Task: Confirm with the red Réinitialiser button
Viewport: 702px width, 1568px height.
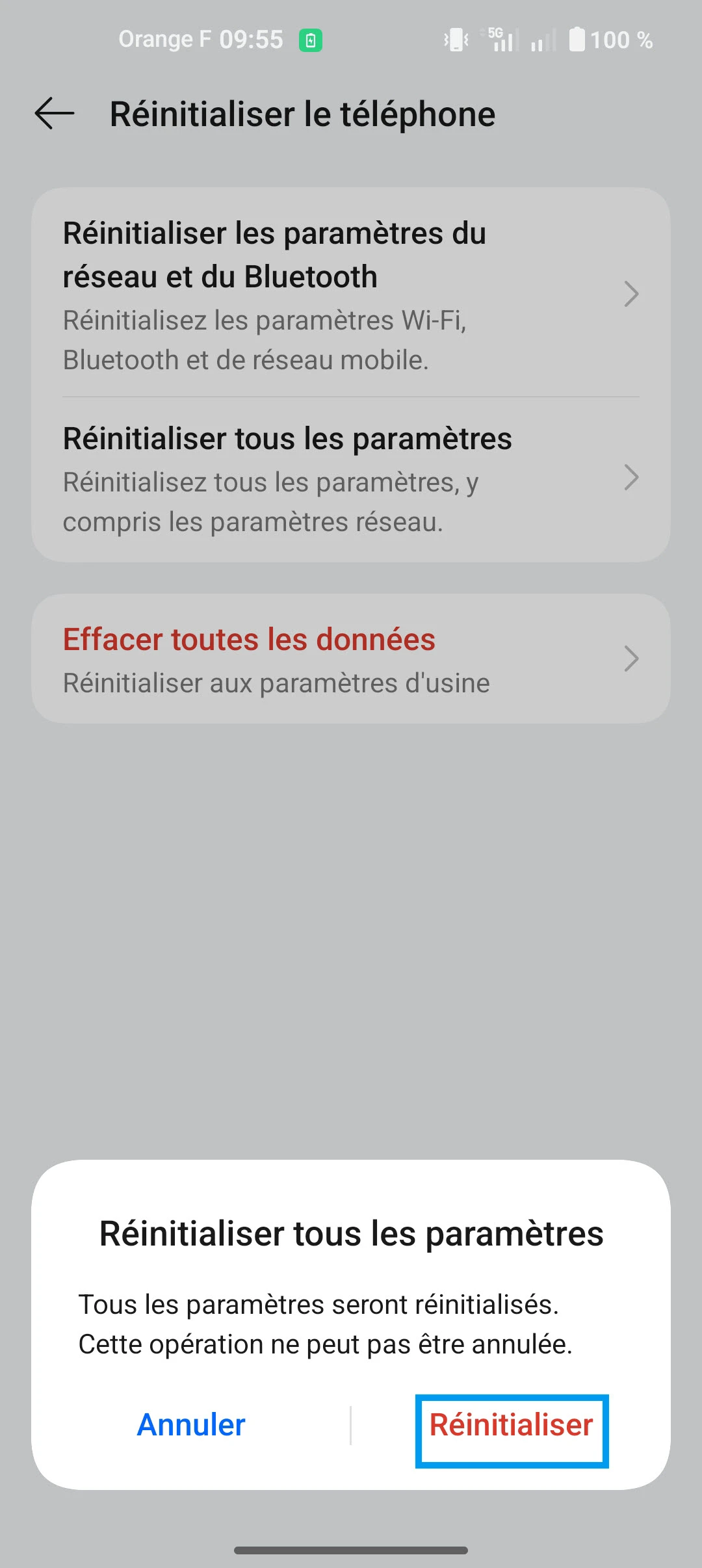Action: [x=512, y=1425]
